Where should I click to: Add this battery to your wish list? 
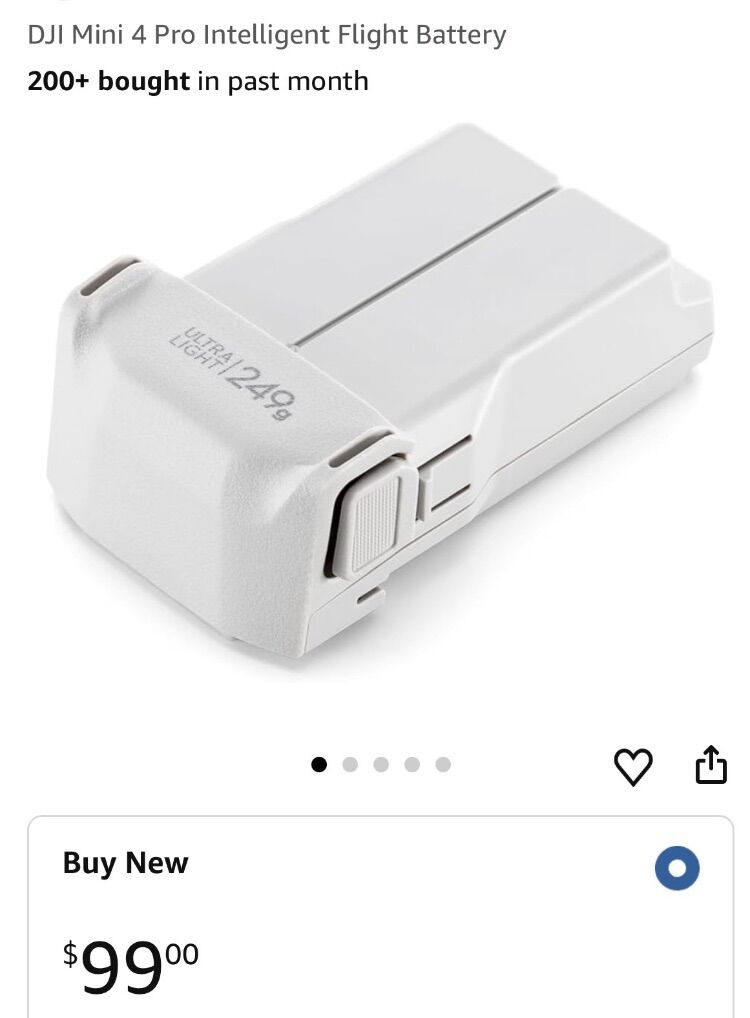632,766
